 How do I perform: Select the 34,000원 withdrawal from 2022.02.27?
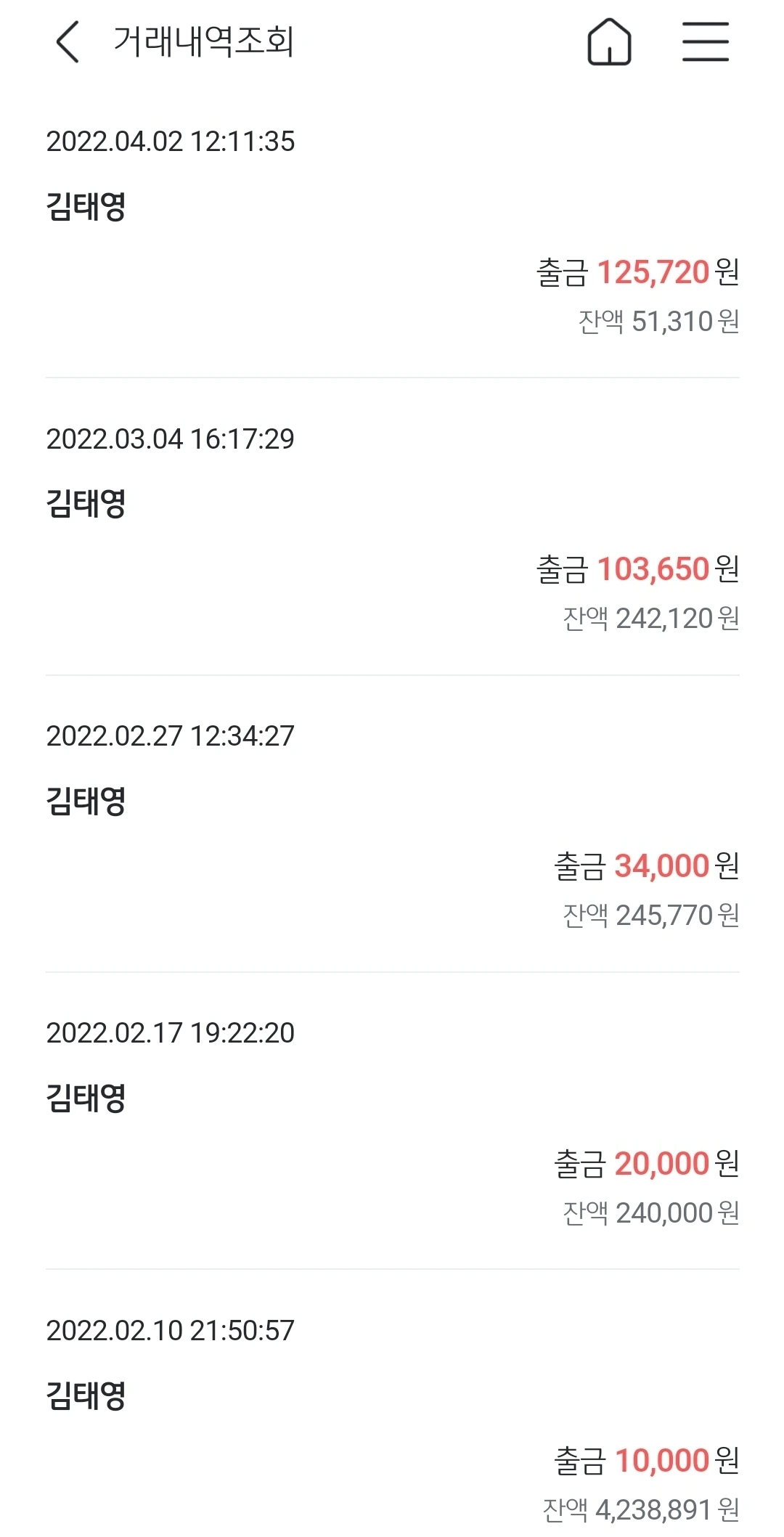392,826
